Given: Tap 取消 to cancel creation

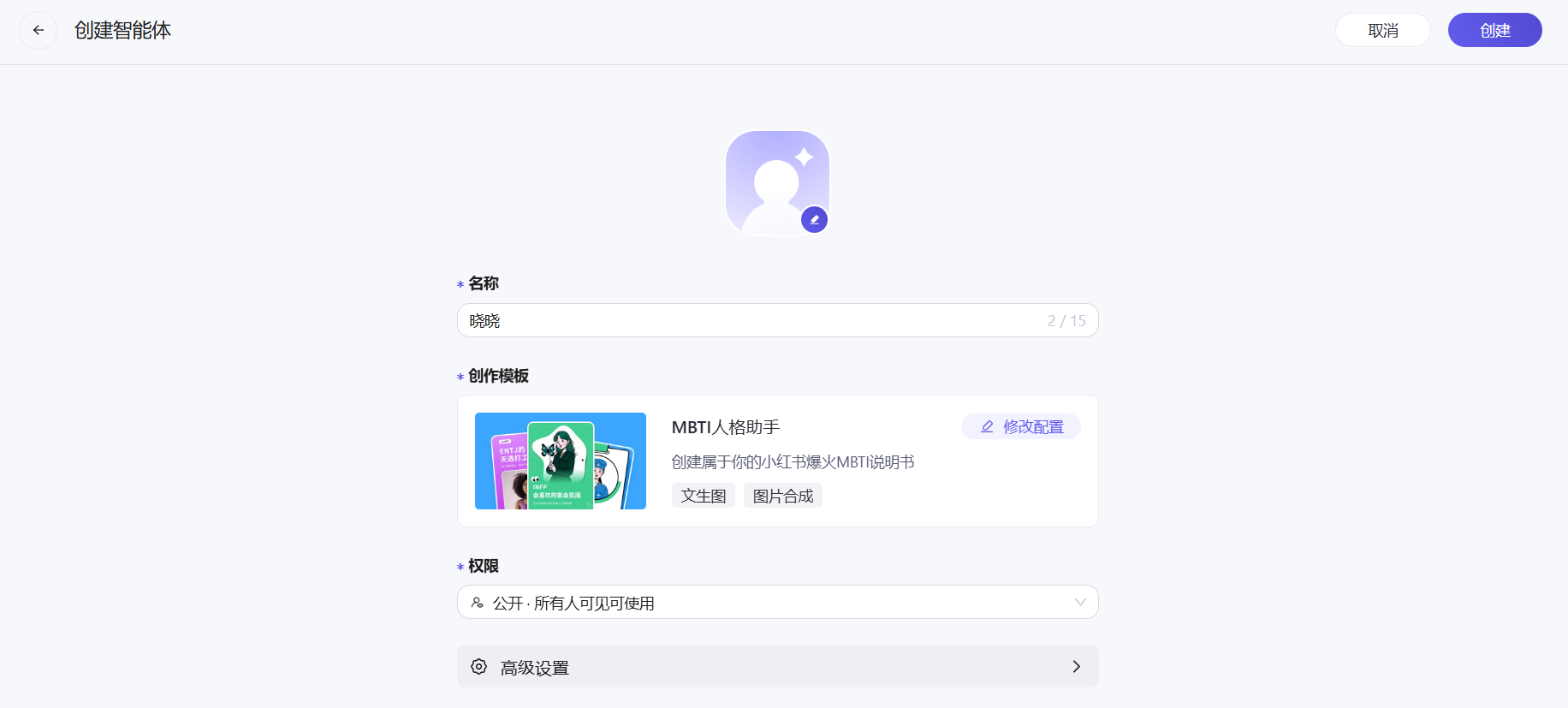Looking at the screenshot, I should coord(1382,31).
